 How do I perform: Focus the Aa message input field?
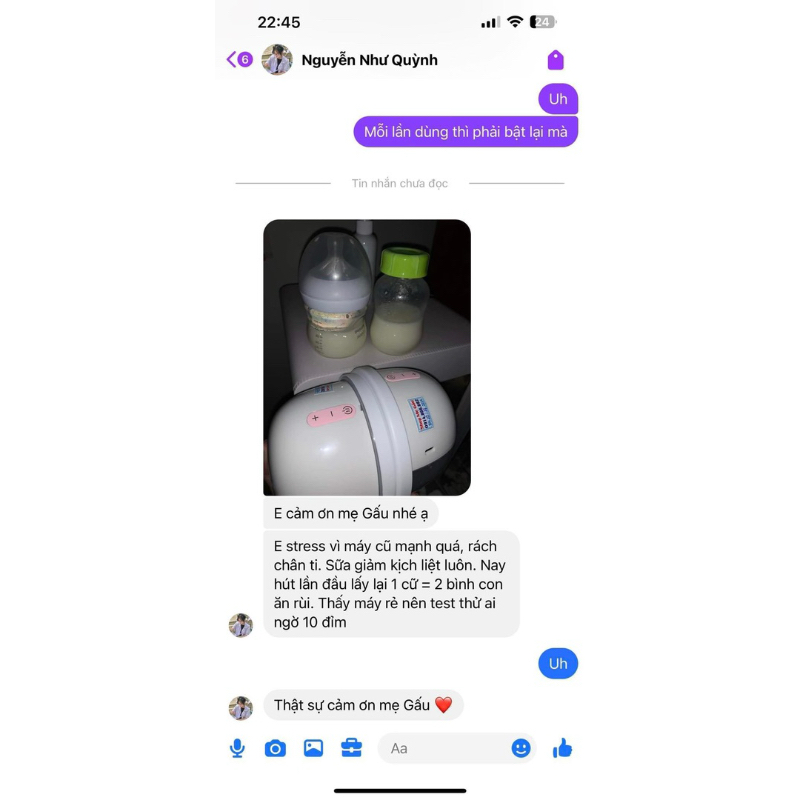[445, 748]
